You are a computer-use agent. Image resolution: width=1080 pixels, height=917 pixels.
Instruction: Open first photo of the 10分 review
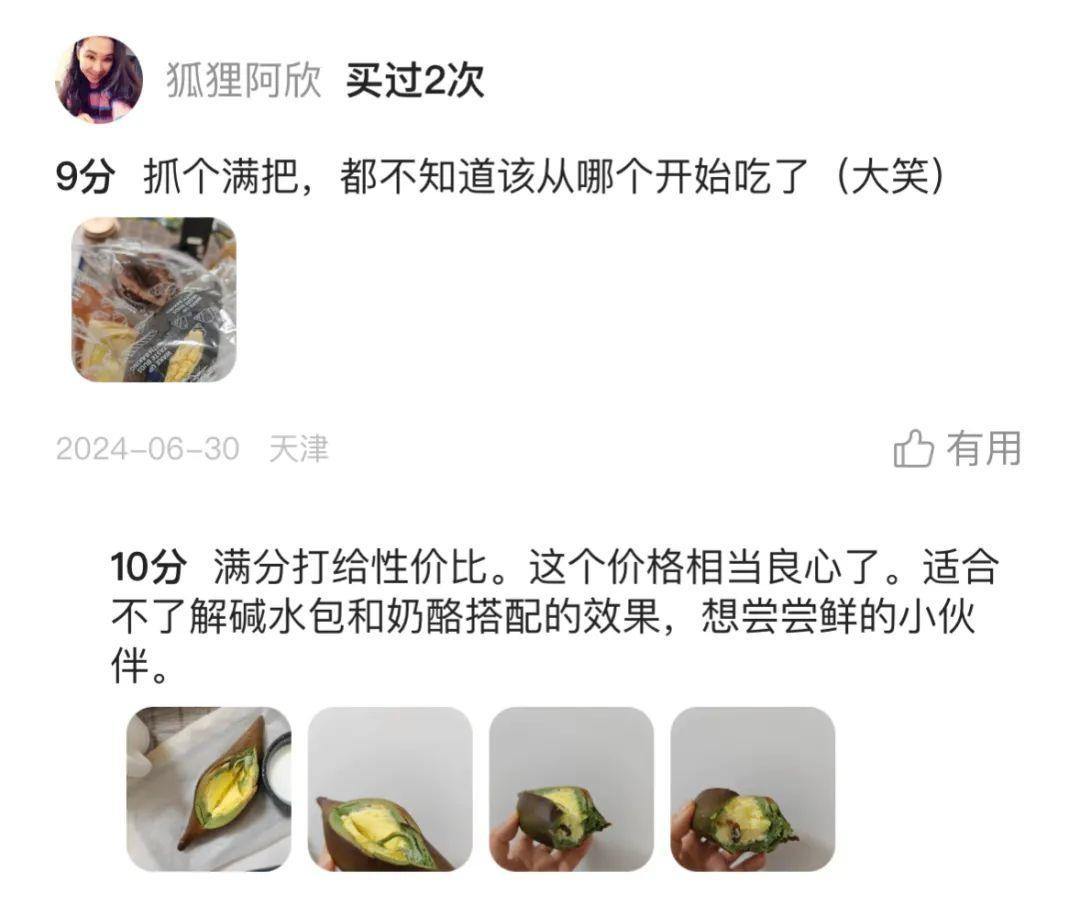(208, 789)
